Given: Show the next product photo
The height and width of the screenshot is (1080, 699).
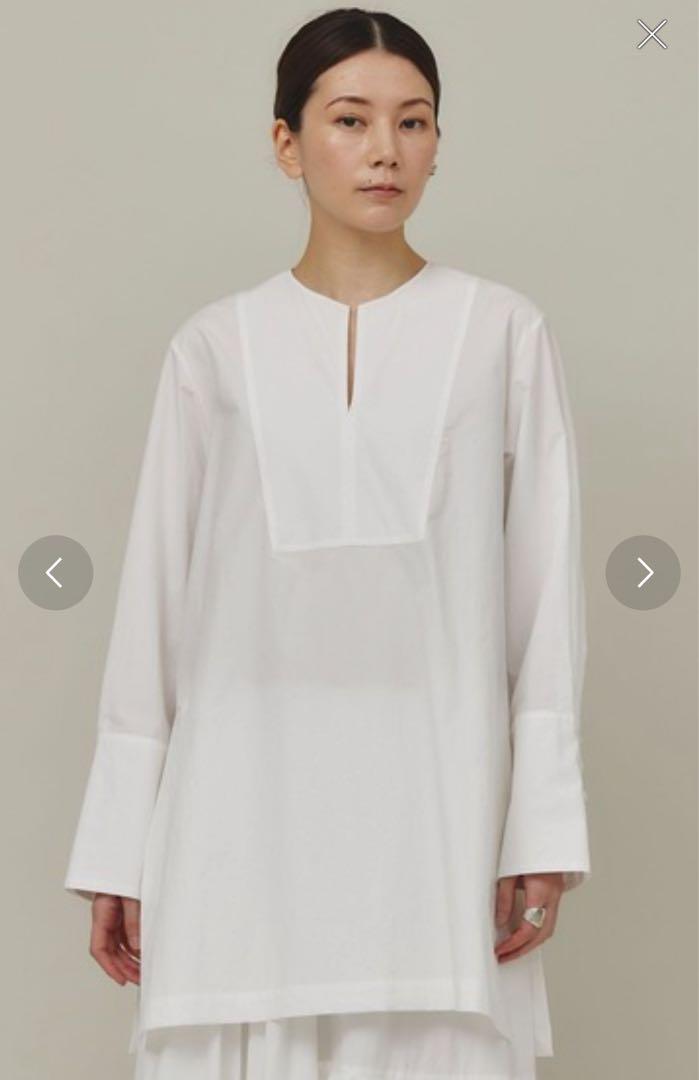Looking at the screenshot, I should (643, 573).
